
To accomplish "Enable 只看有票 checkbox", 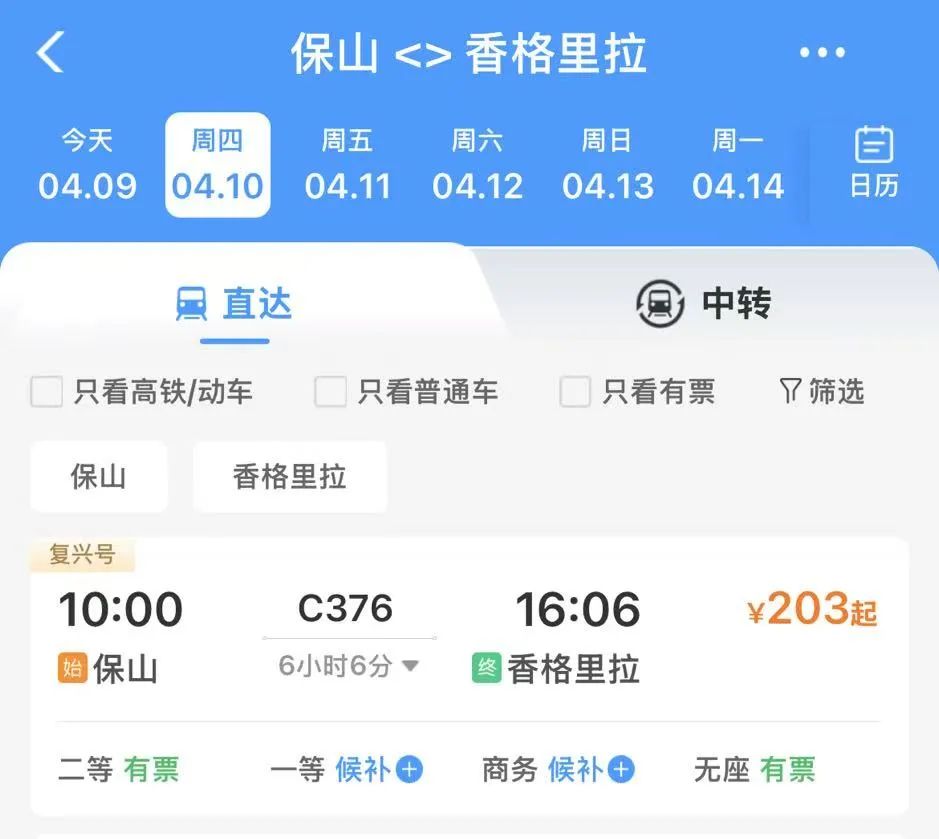I will (x=575, y=392).
